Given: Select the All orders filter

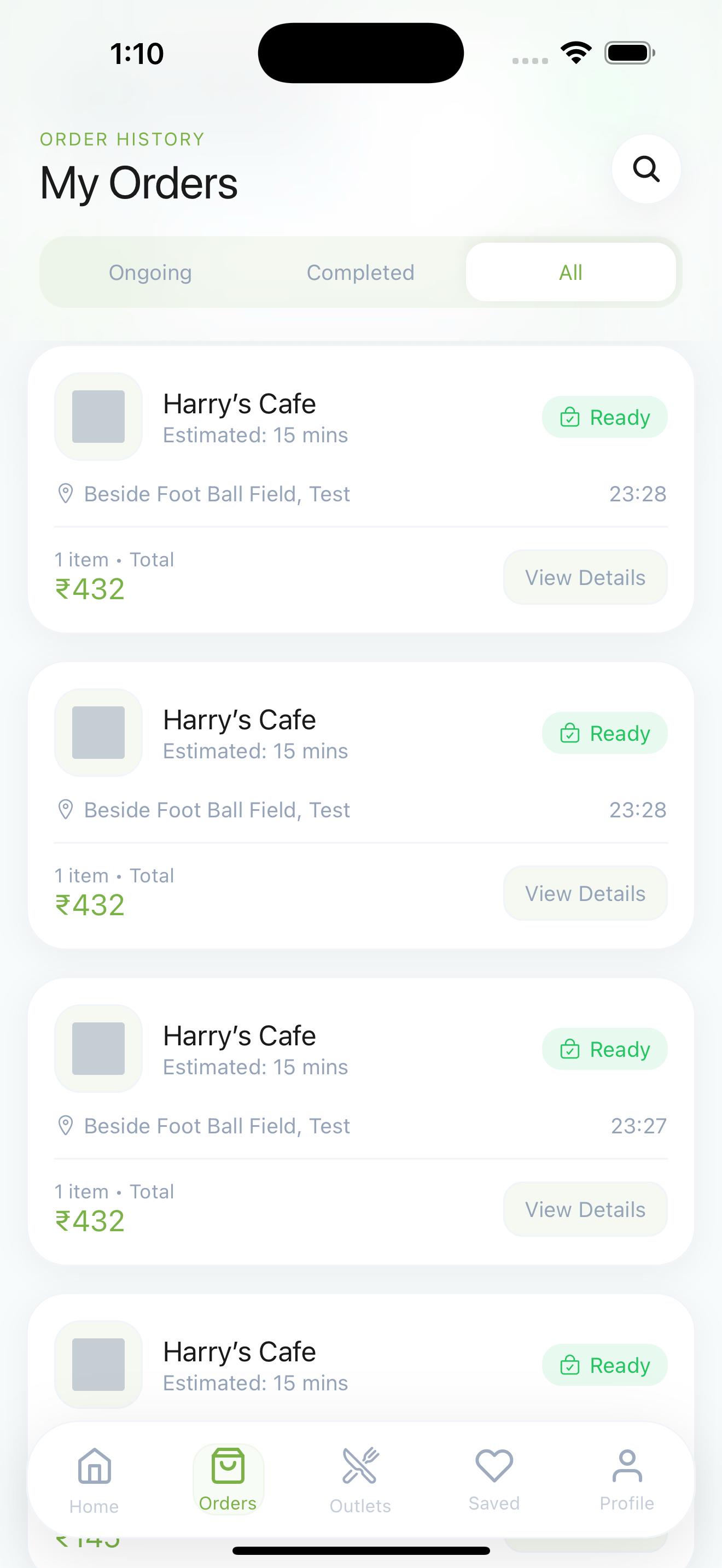Looking at the screenshot, I should 570,272.
